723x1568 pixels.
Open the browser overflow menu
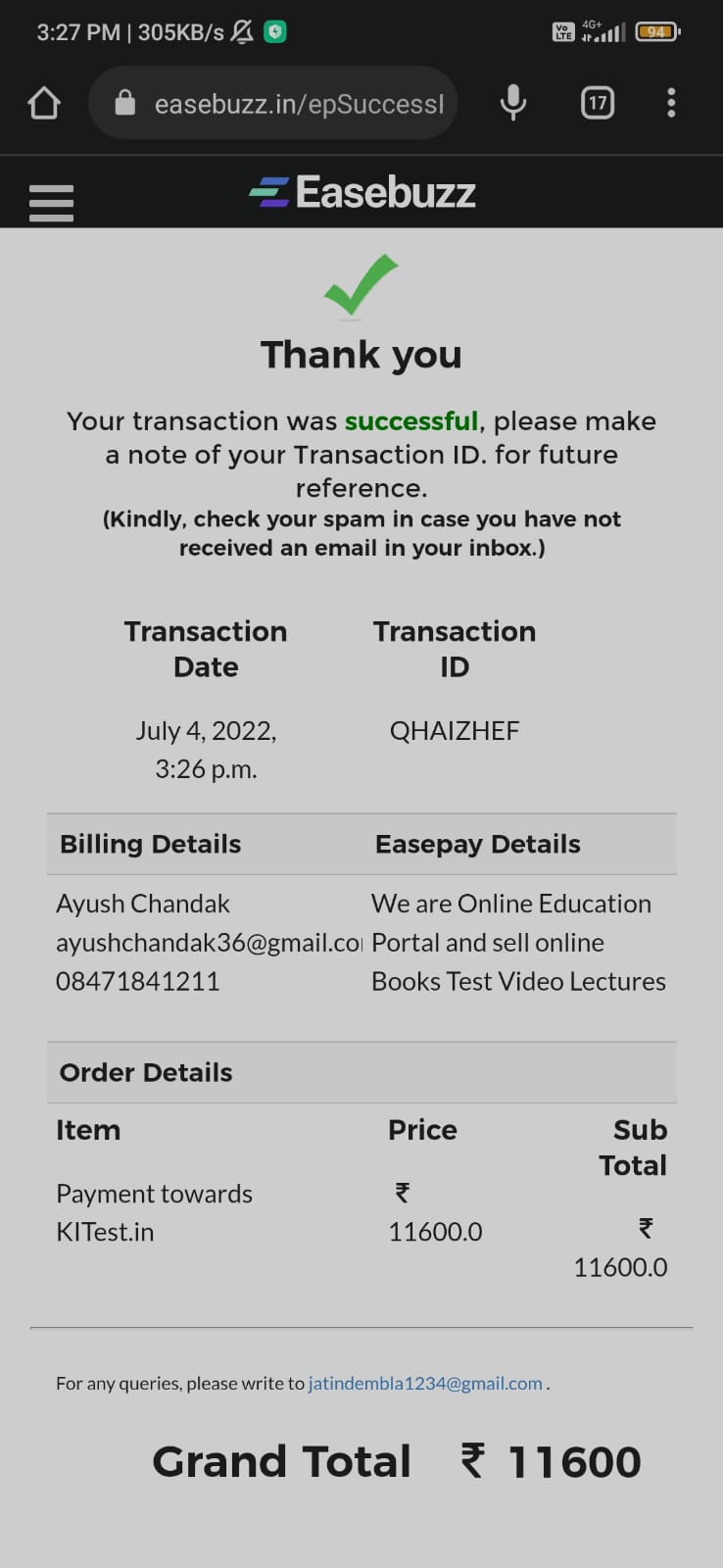pos(671,103)
